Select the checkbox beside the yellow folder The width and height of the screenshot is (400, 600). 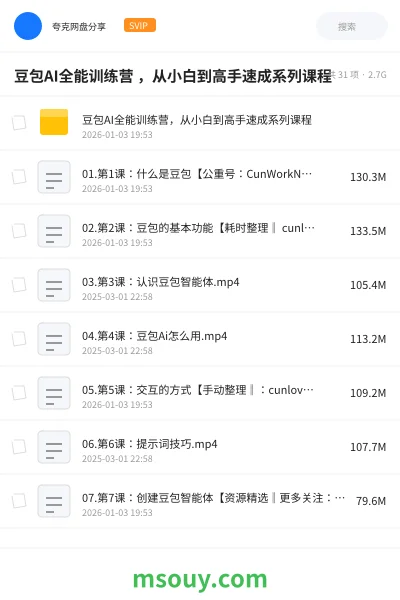19,123
